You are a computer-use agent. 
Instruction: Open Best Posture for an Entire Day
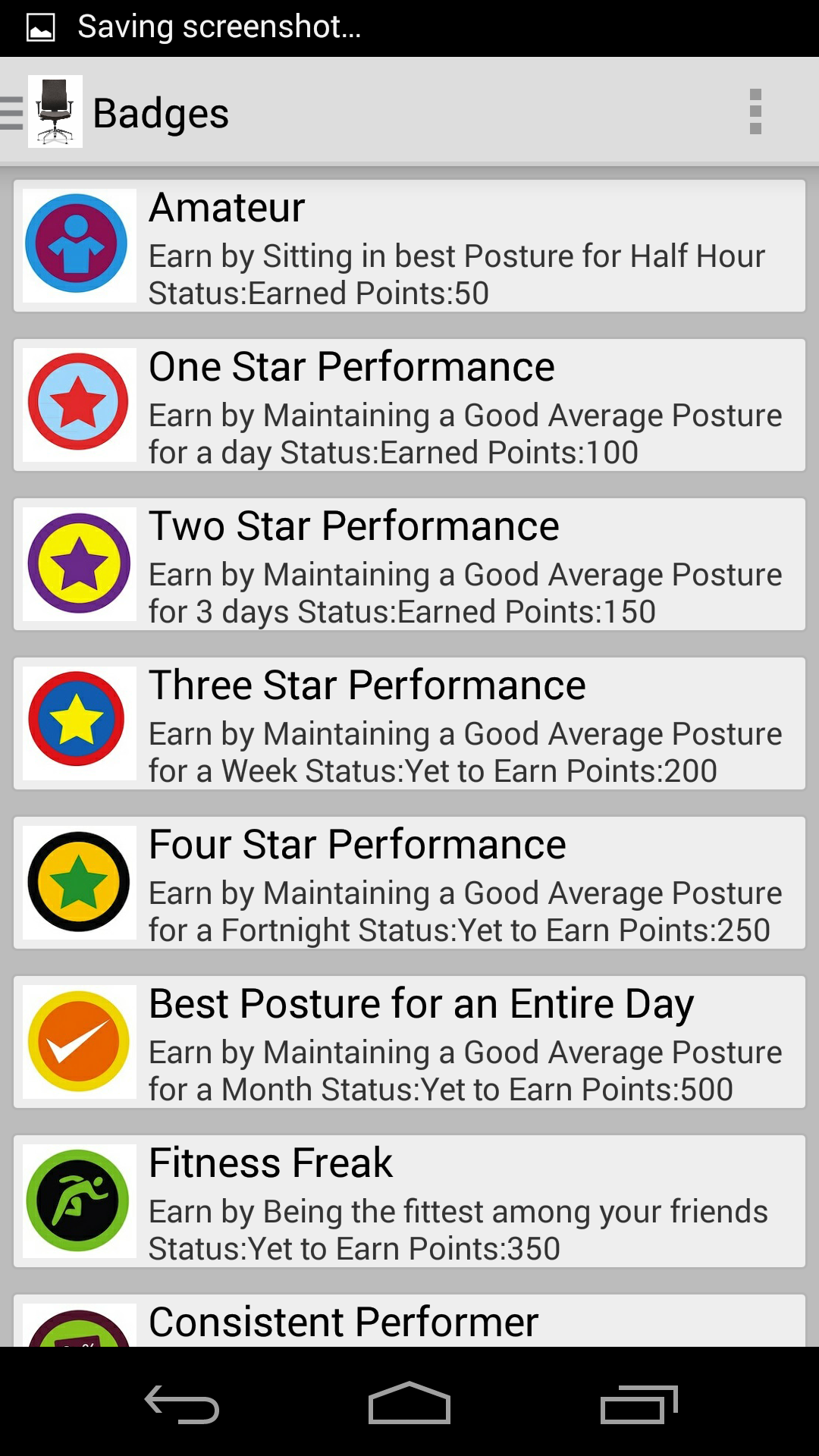pos(409,1042)
